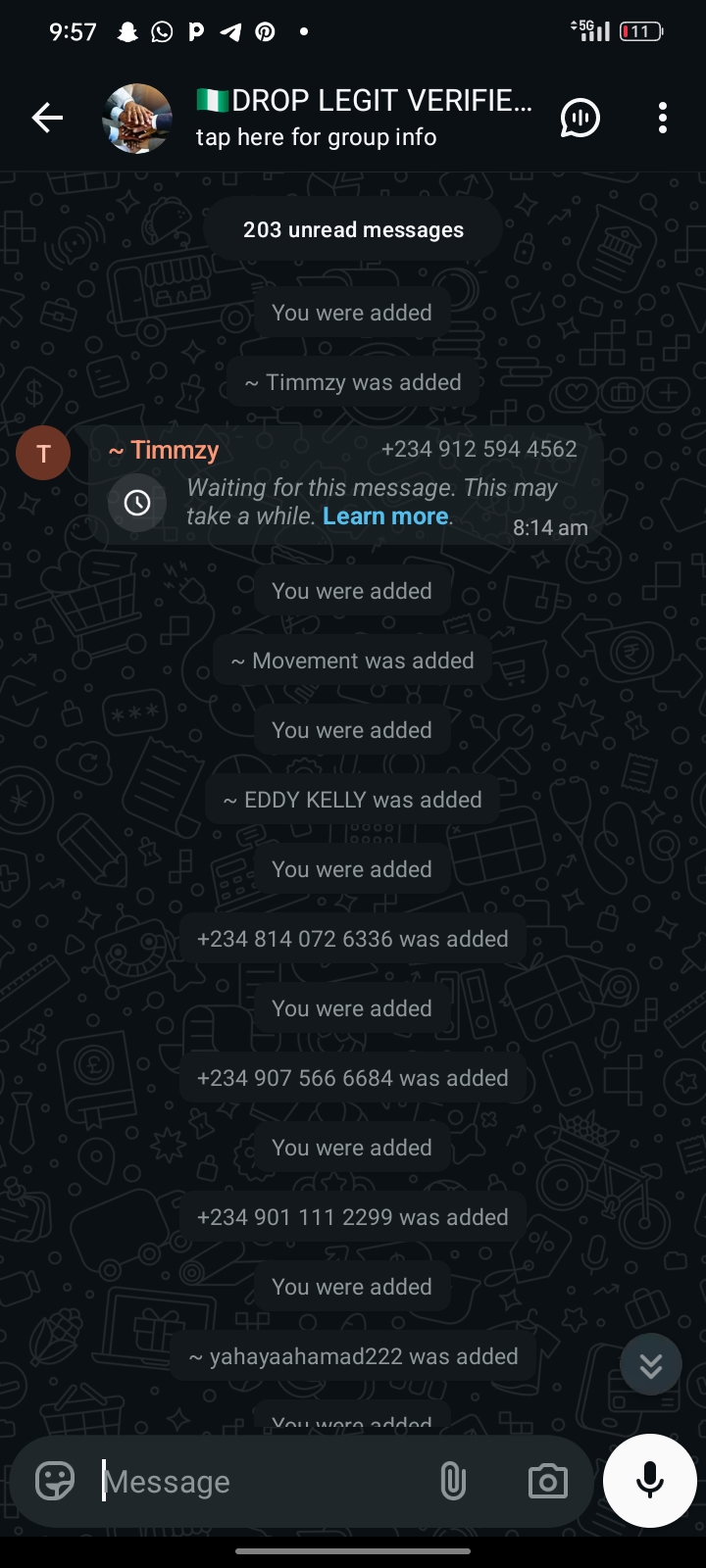Tap Timmzy's name in the message bubble

coord(165,450)
